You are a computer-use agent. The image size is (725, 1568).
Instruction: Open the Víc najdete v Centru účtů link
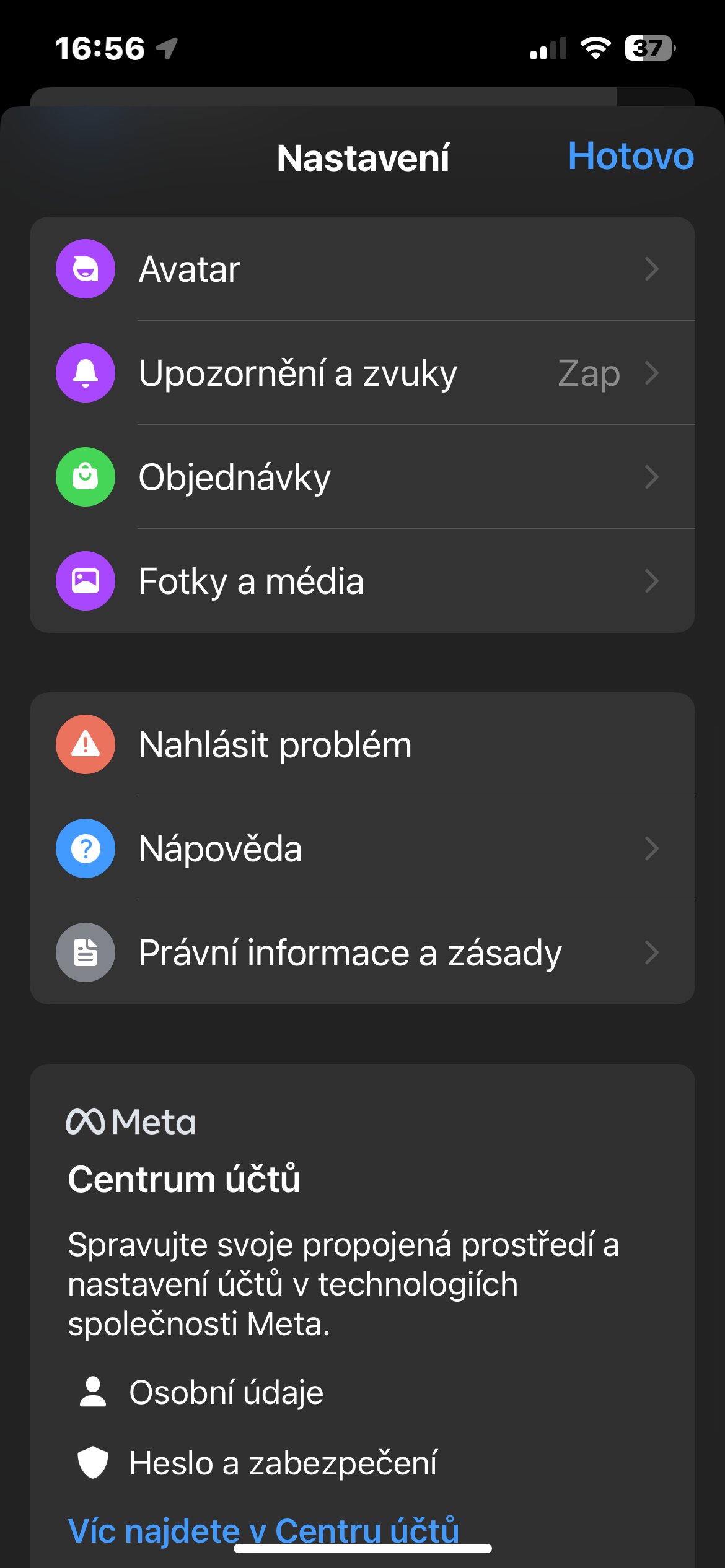[263, 1530]
